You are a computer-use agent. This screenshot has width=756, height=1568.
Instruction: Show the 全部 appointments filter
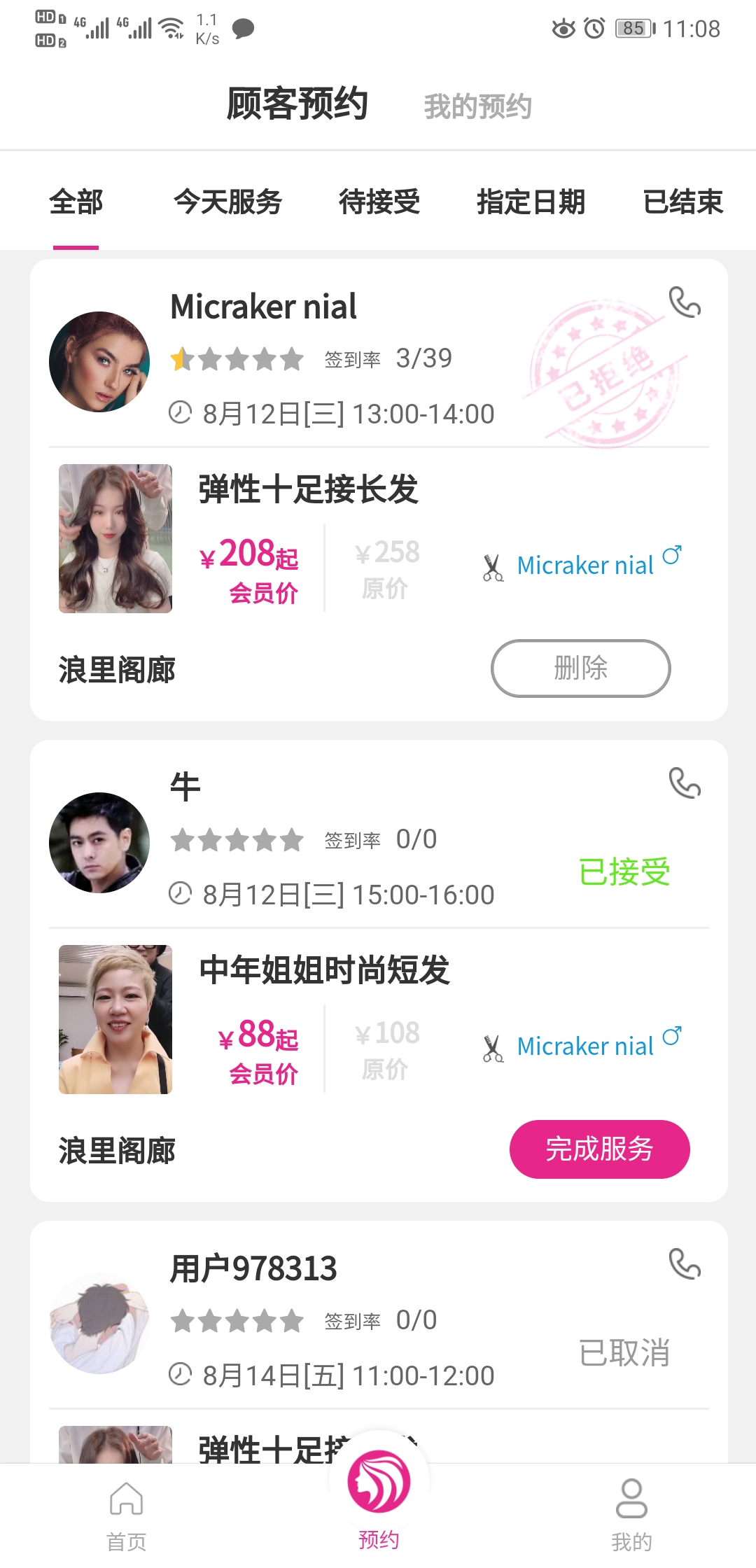click(76, 202)
